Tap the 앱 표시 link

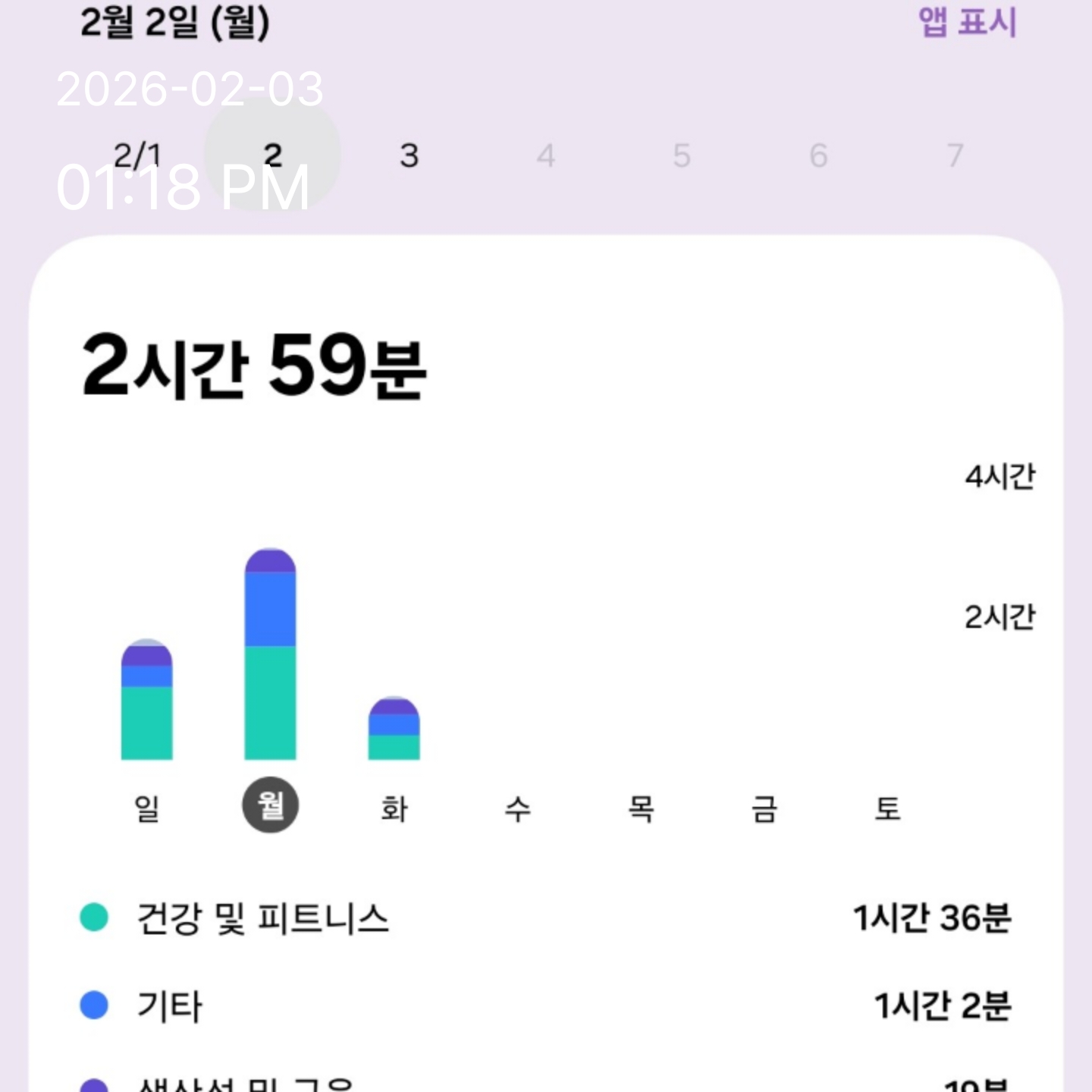(x=967, y=22)
